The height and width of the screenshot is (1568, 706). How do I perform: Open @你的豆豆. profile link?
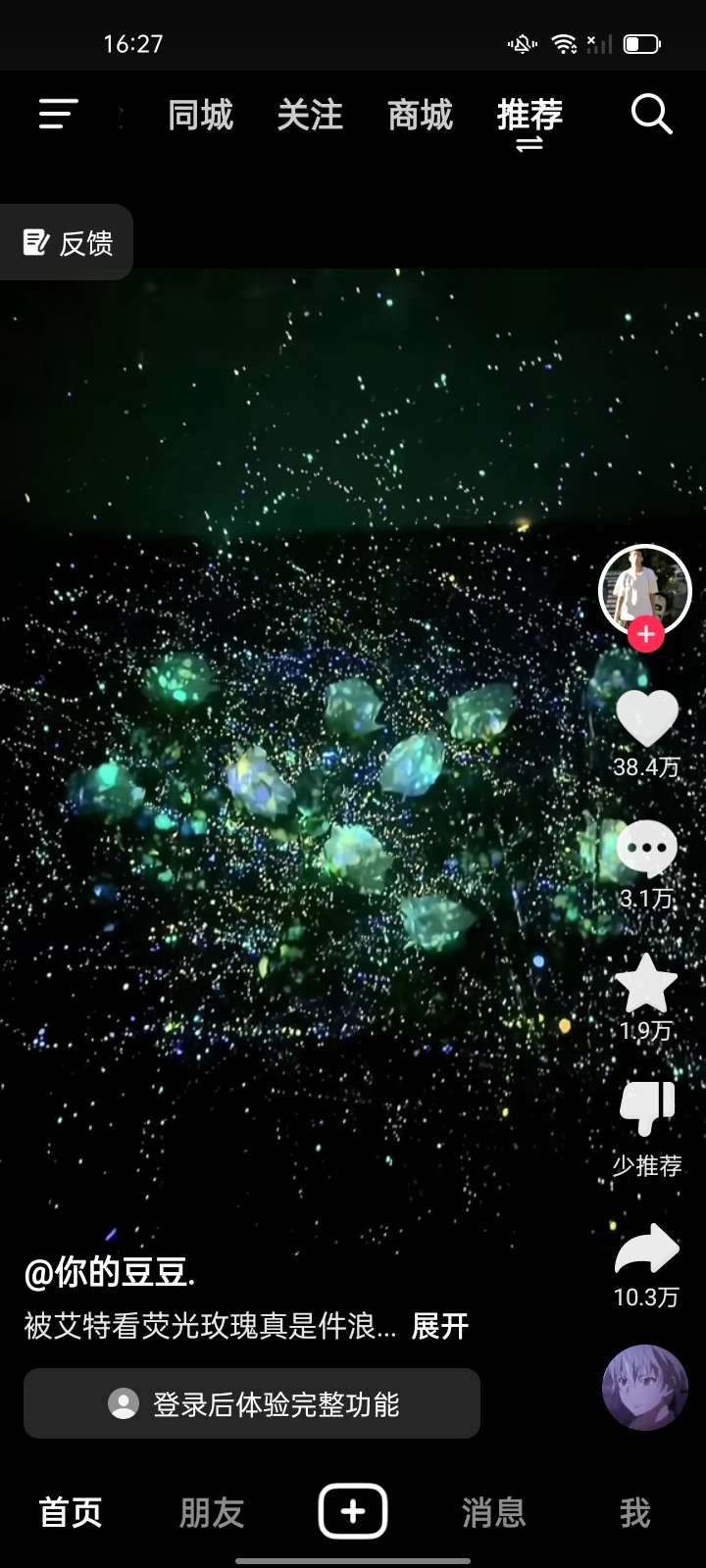coord(110,1272)
